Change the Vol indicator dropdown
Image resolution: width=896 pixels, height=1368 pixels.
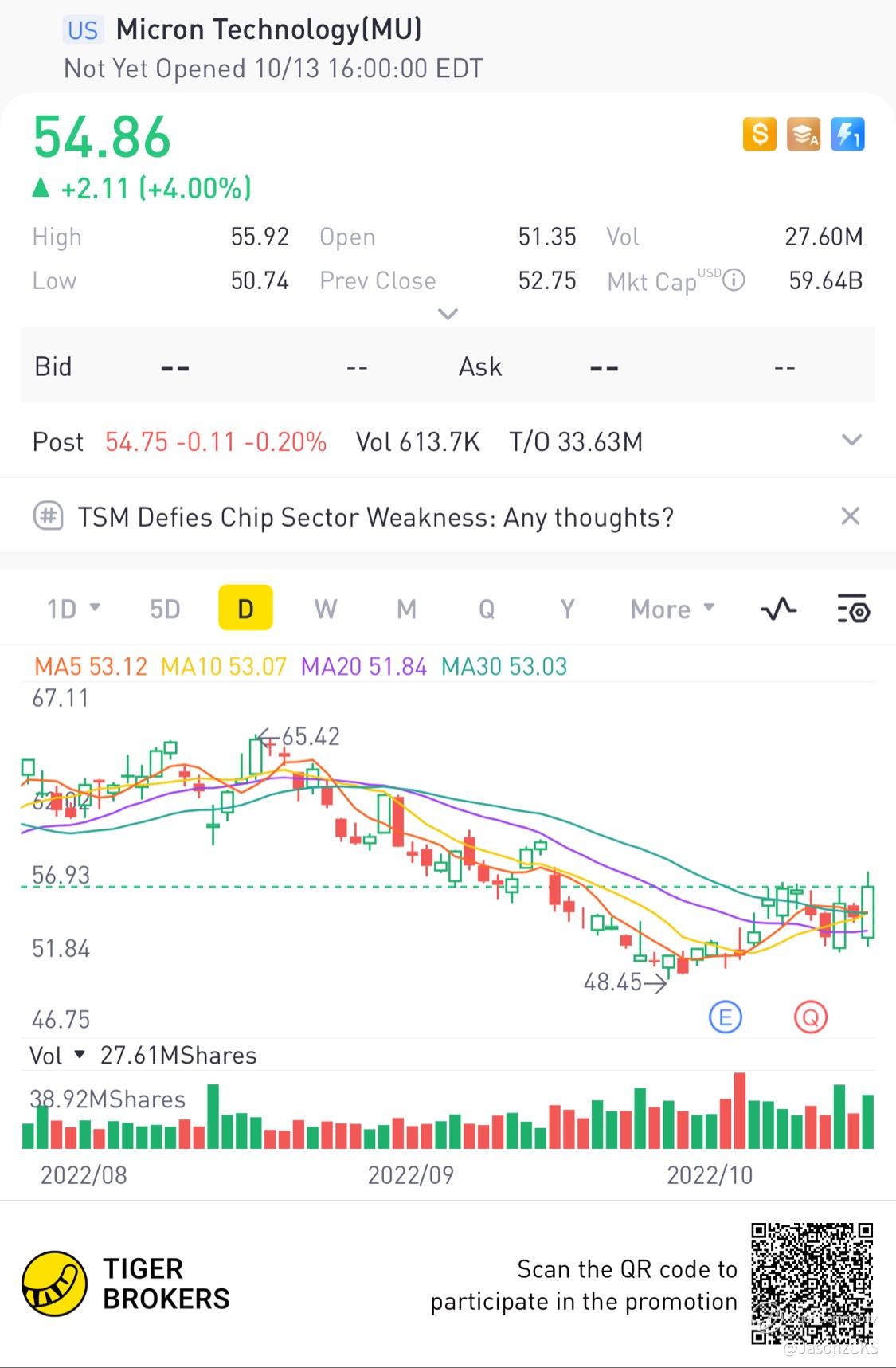pyautogui.click(x=57, y=1056)
